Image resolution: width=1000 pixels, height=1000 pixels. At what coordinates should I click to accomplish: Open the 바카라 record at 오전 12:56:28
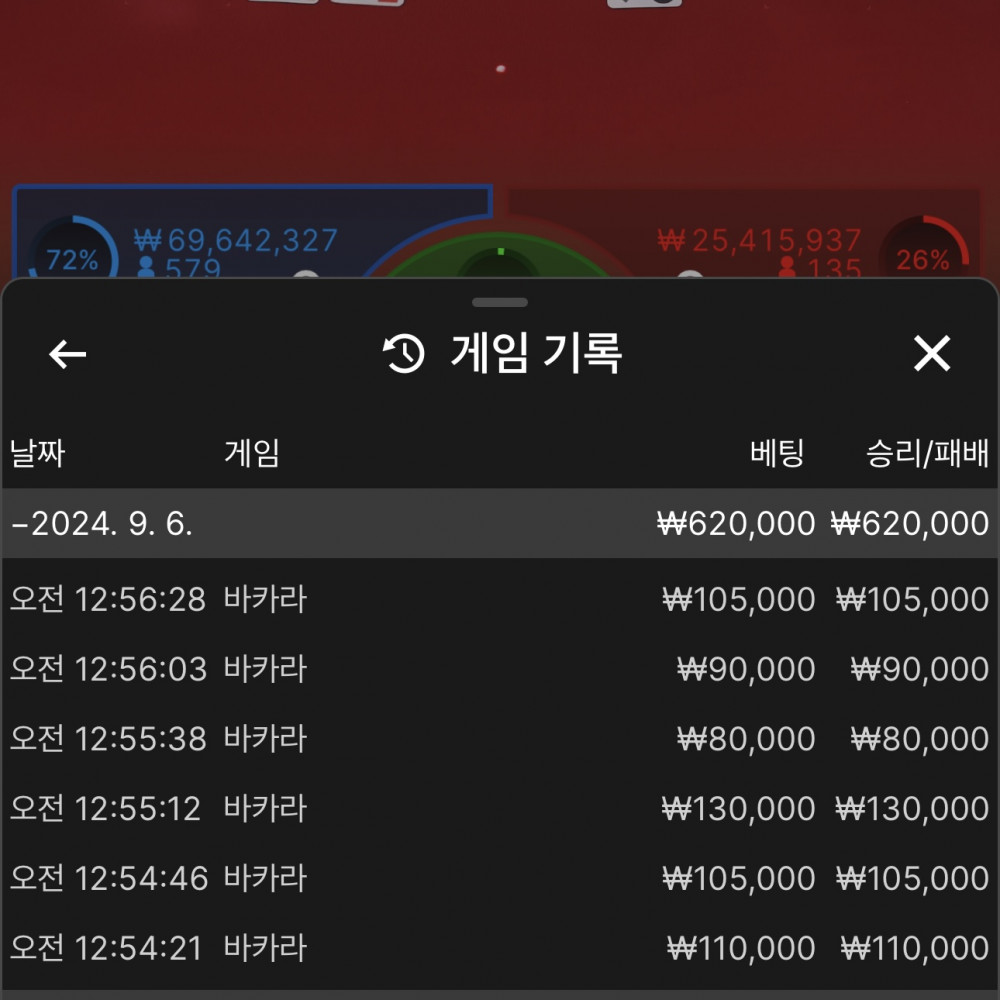click(500, 599)
